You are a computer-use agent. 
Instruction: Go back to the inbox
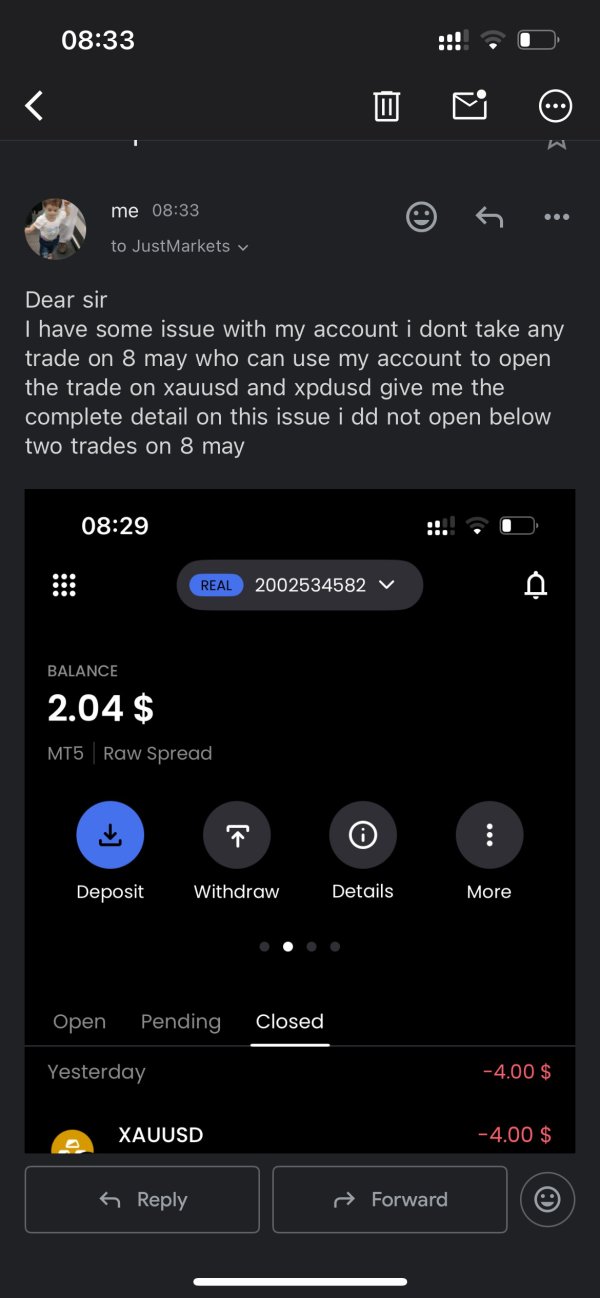pos(35,105)
